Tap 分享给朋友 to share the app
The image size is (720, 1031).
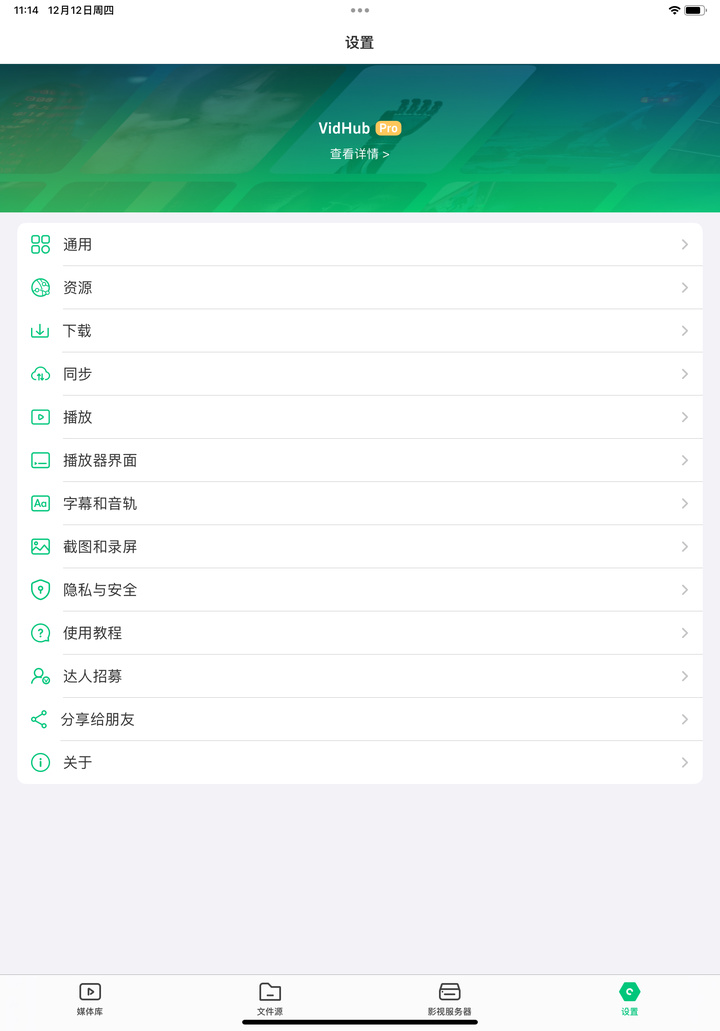point(360,719)
